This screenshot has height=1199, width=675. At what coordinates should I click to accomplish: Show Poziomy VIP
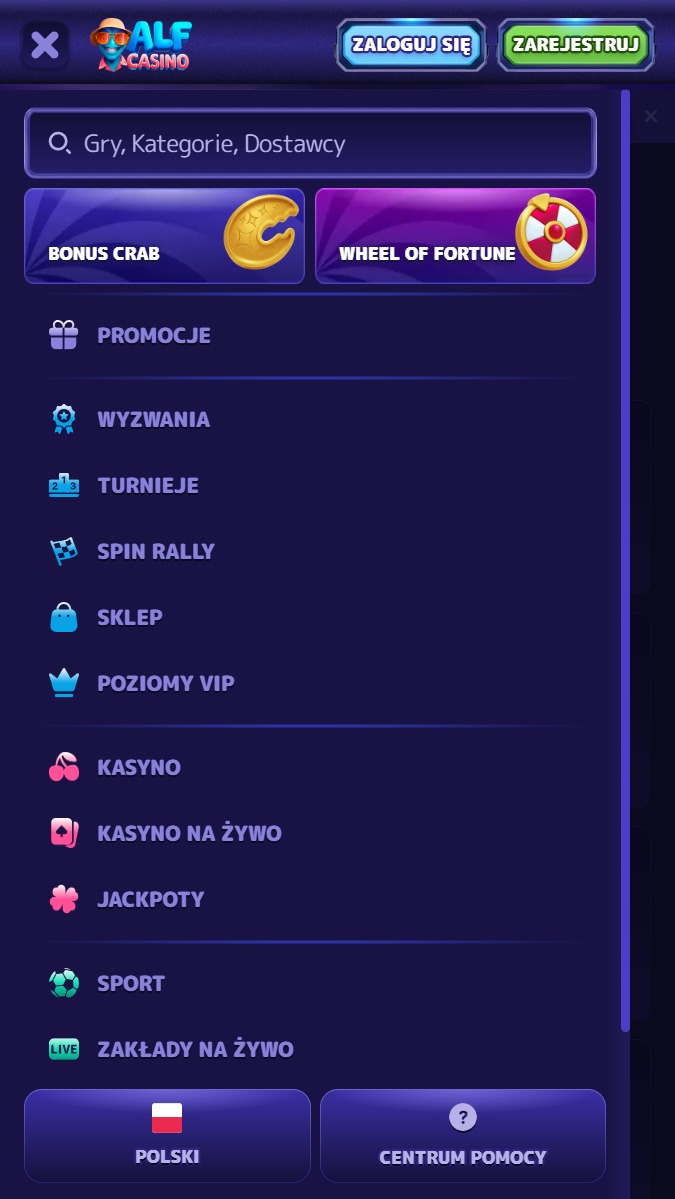pyautogui.click(x=165, y=683)
